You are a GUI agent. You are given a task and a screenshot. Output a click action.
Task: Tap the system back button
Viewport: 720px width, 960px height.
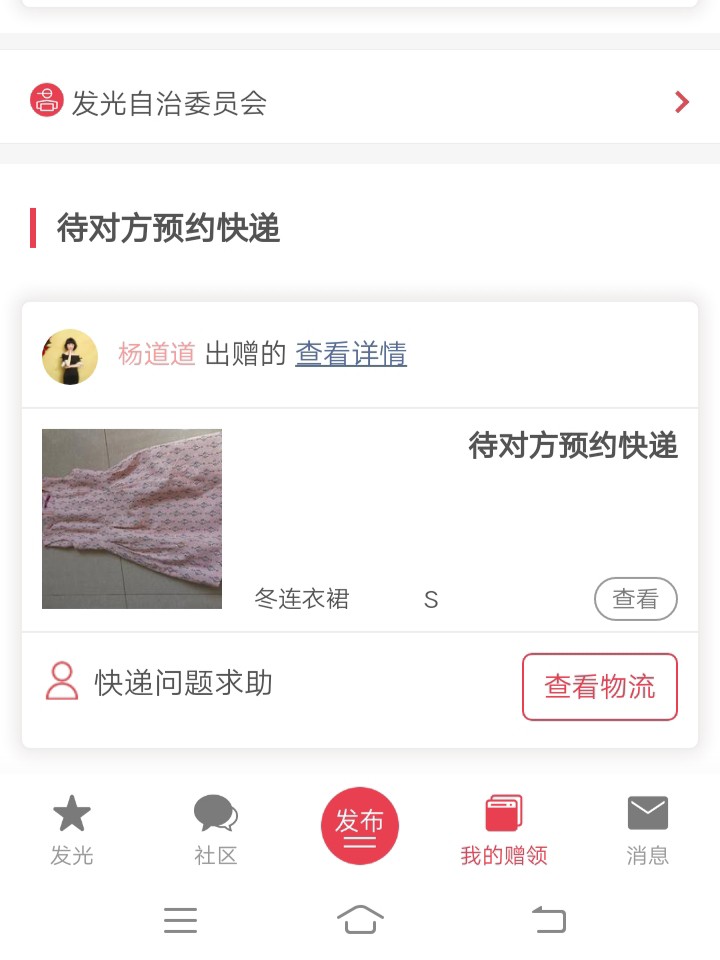click(548, 919)
